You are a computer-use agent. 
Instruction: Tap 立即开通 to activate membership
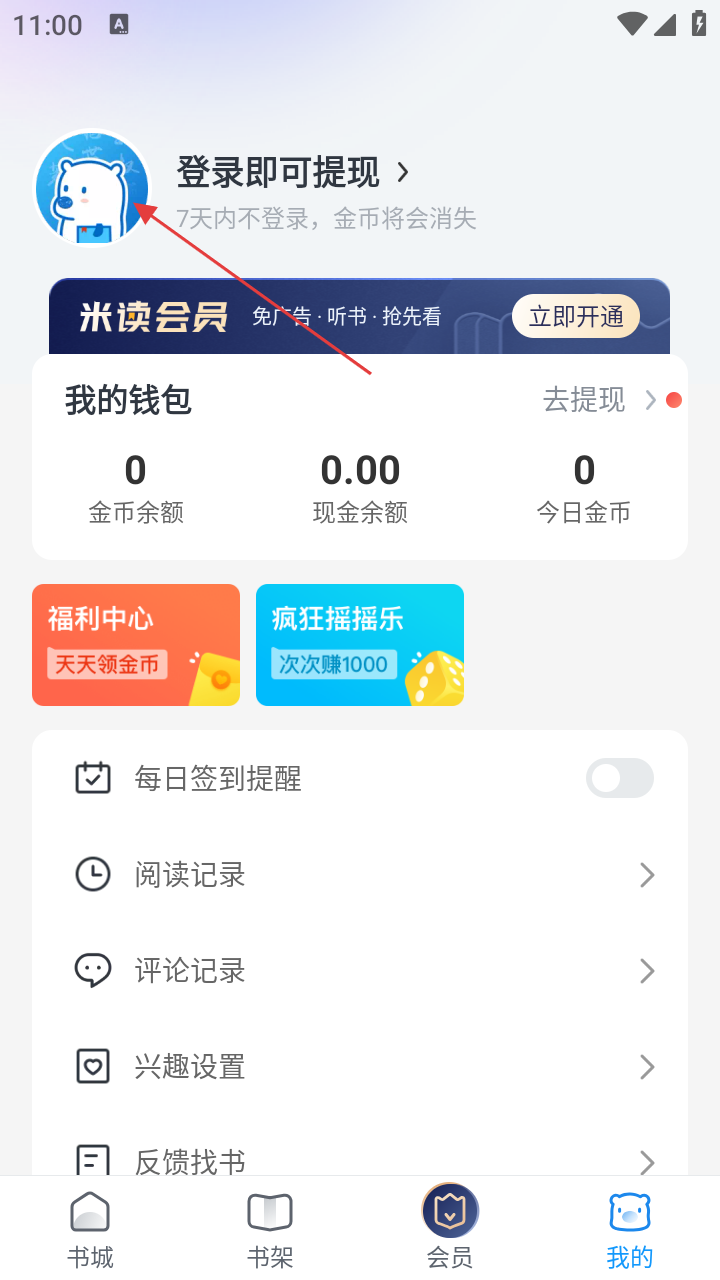576,317
